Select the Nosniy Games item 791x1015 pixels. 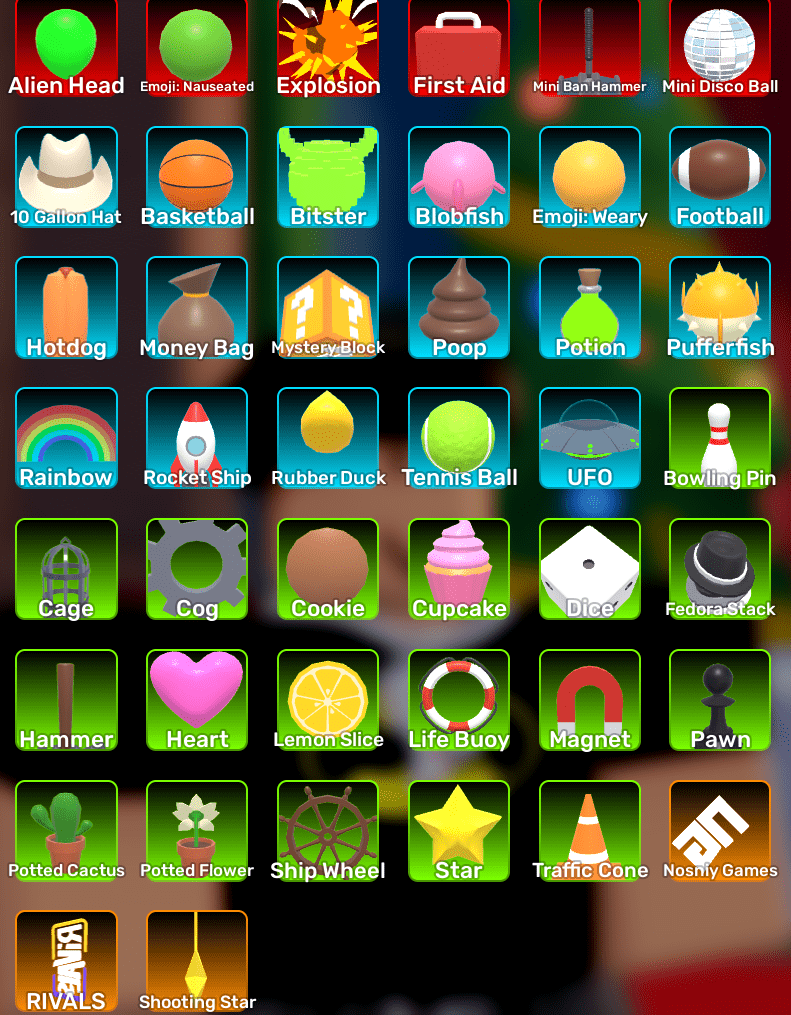coord(720,831)
